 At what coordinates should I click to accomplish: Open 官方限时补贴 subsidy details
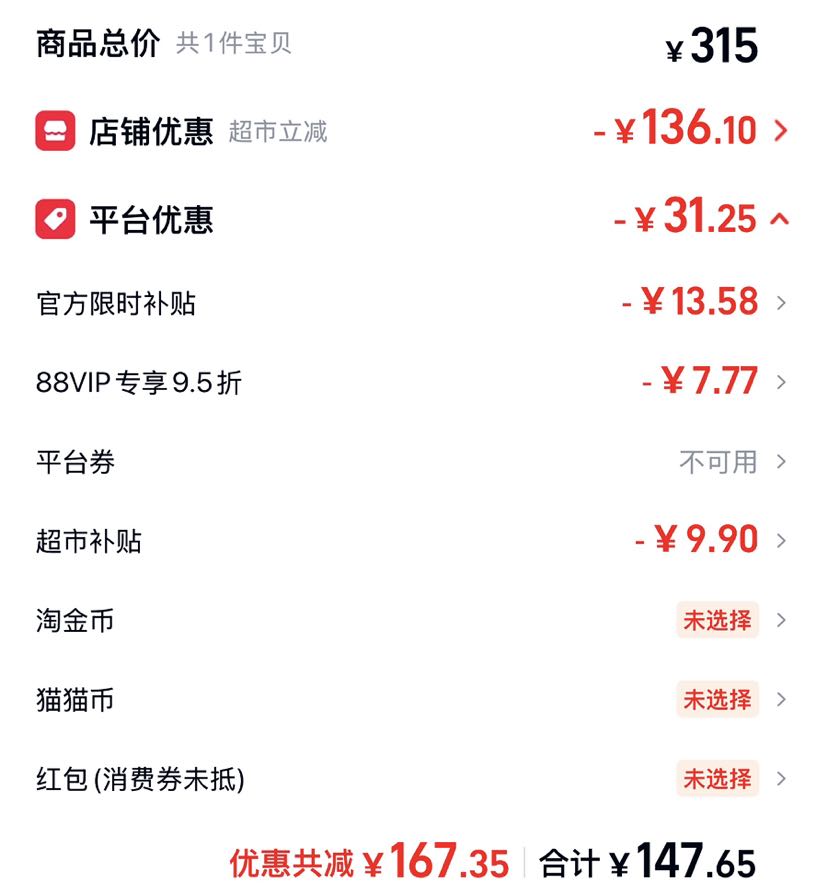tap(413, 302)
